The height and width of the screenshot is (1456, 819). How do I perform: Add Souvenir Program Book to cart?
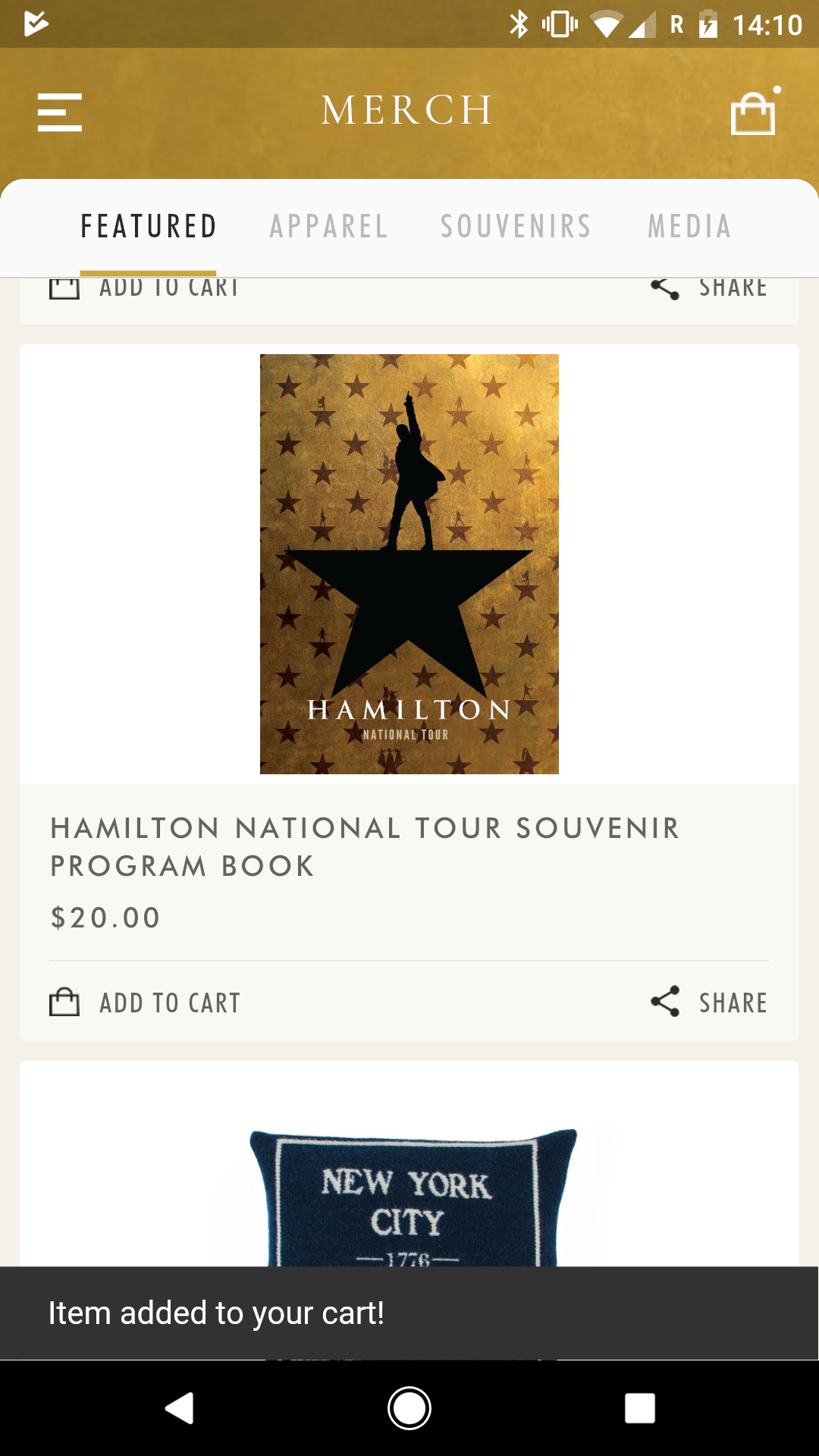coord(146,1003)
